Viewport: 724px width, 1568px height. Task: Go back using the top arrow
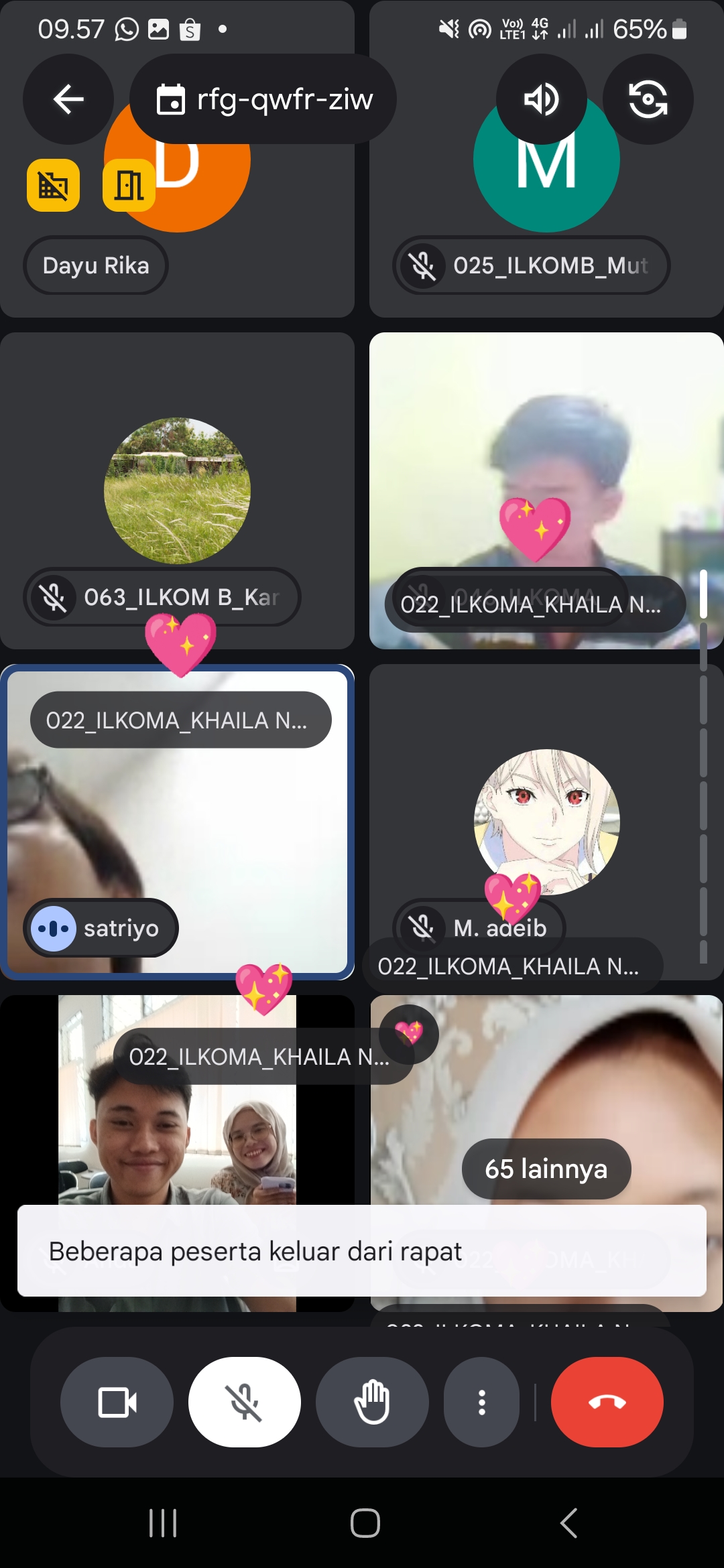coord(68,99)
